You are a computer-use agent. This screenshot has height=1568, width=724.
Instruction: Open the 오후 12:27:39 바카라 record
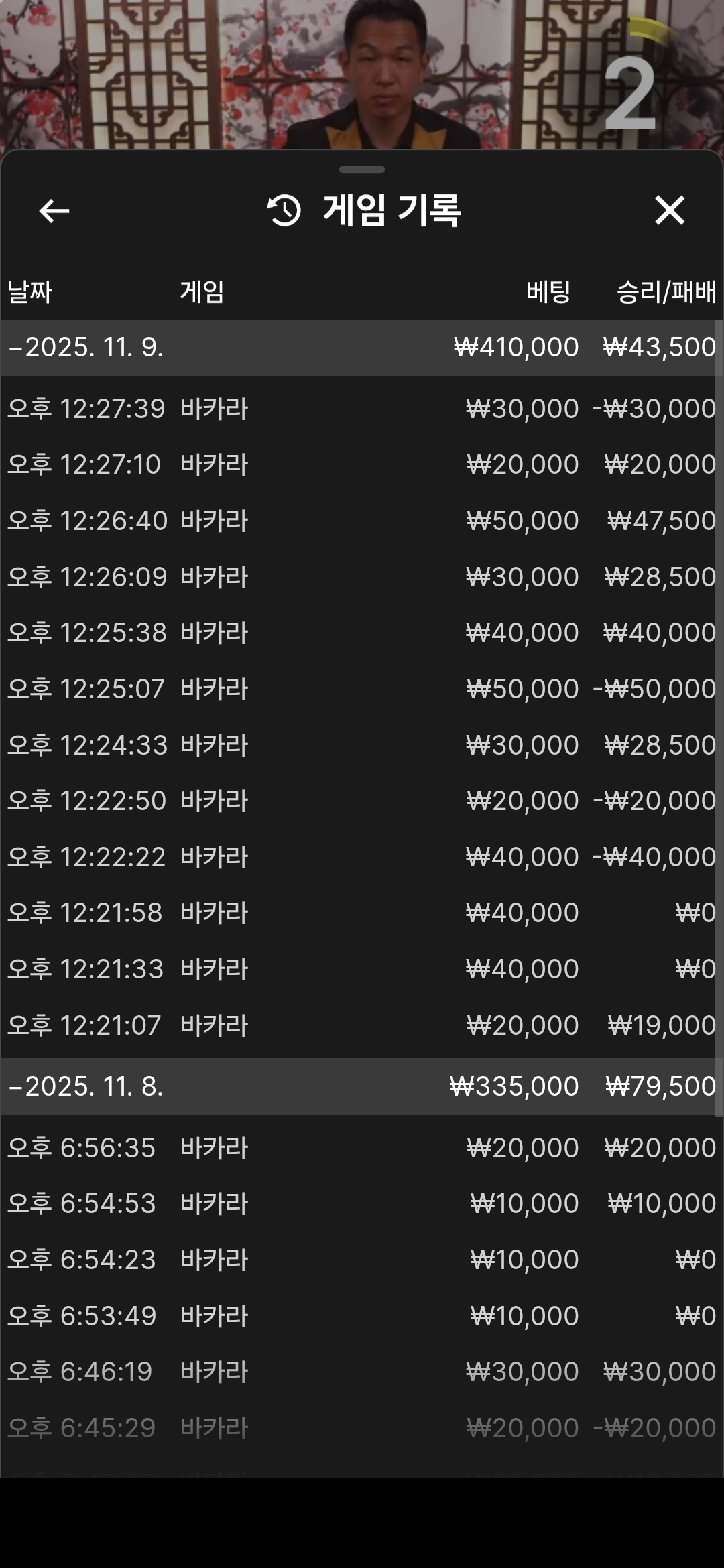(x=362, y=409)
